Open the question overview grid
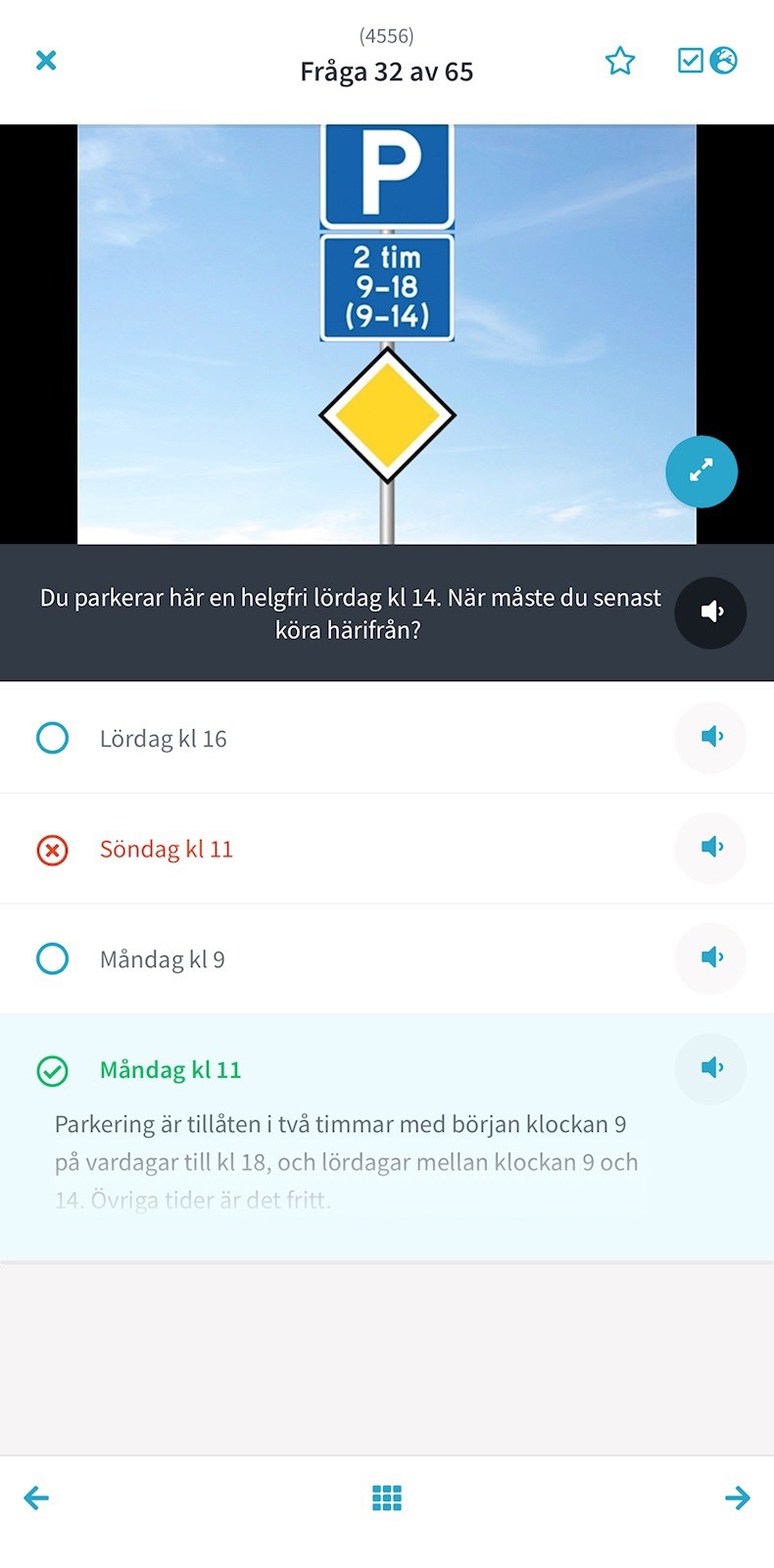This screenshot has width=774, height=1568. pos(387,1497)
